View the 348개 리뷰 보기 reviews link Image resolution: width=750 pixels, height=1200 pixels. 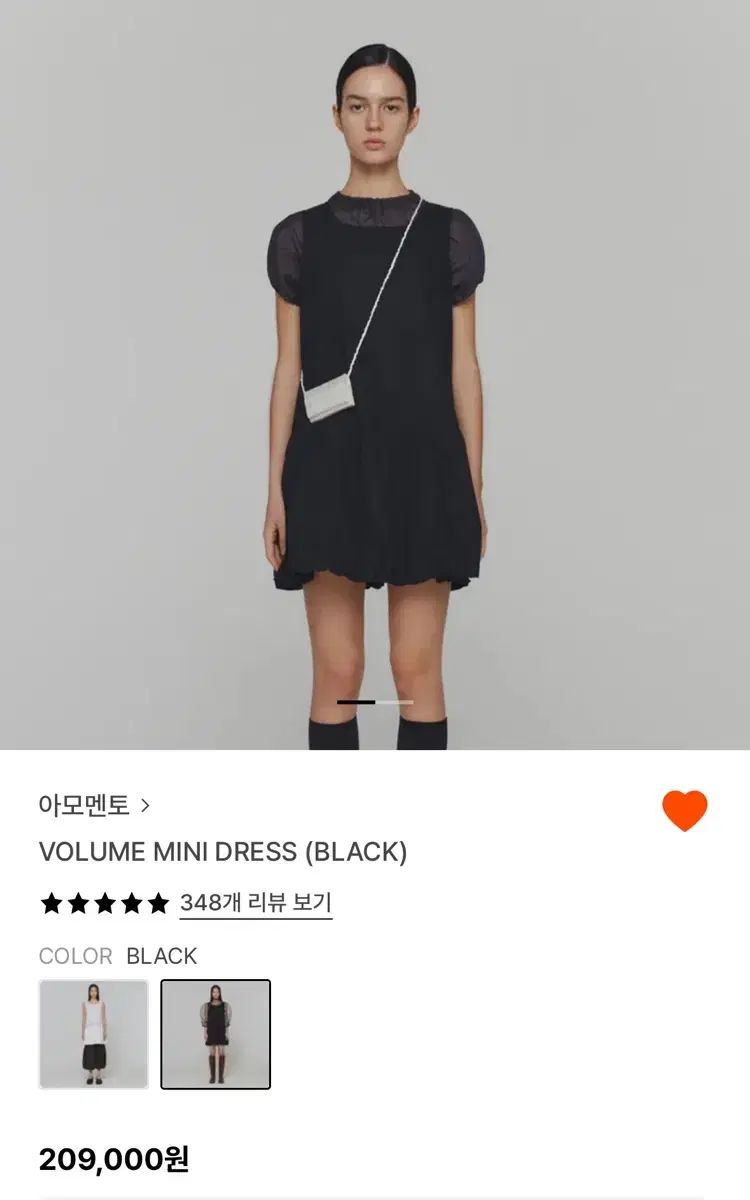255,903
